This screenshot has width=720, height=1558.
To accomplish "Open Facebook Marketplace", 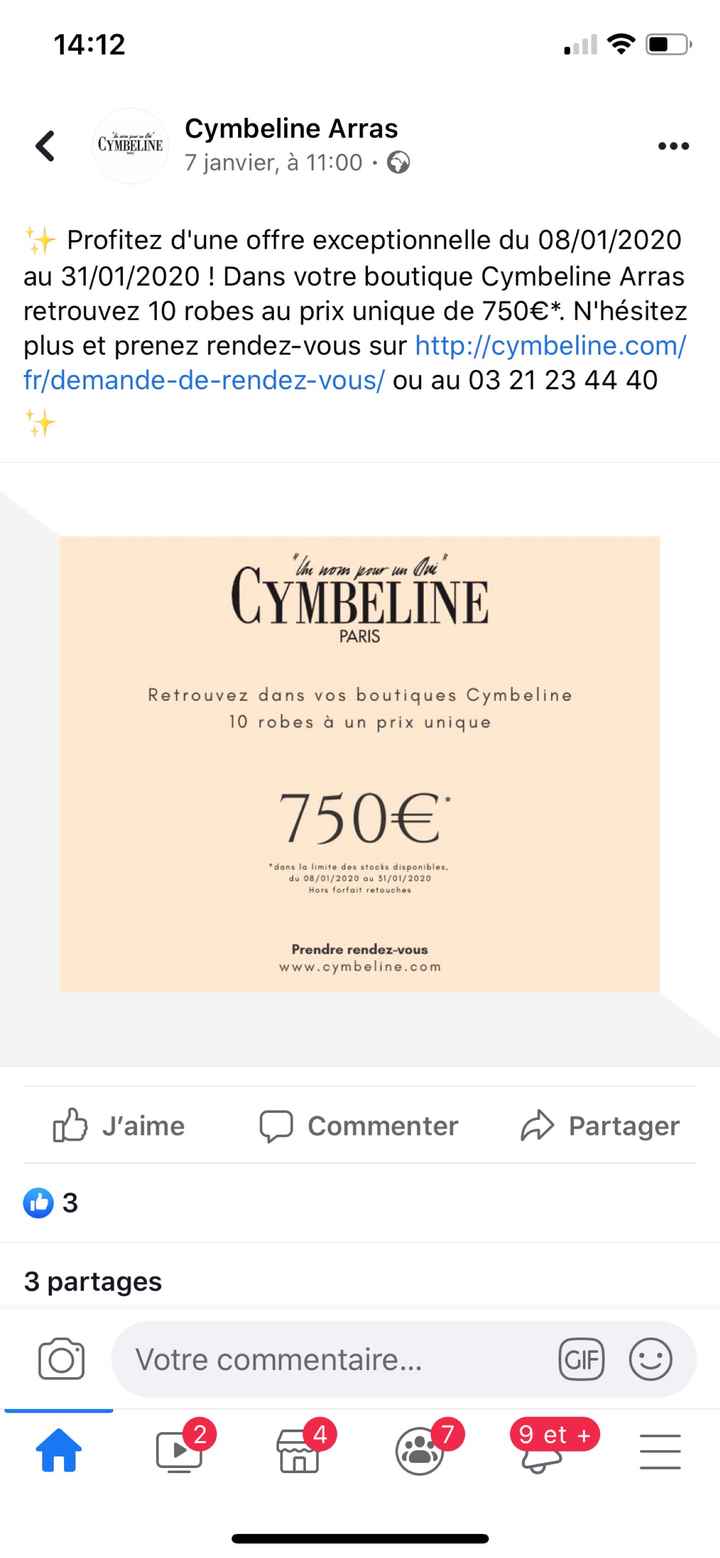I will (x=302, y=1452).
